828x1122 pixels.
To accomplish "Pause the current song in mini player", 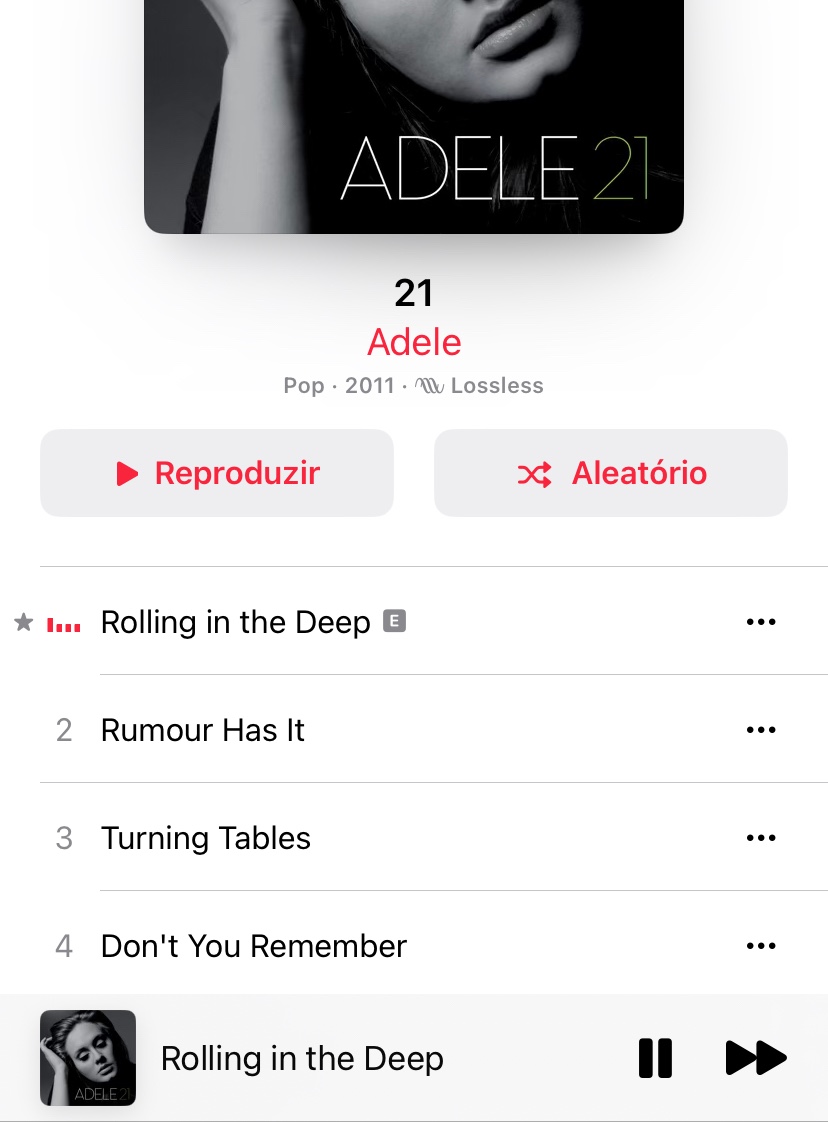I will [656, 1058].
